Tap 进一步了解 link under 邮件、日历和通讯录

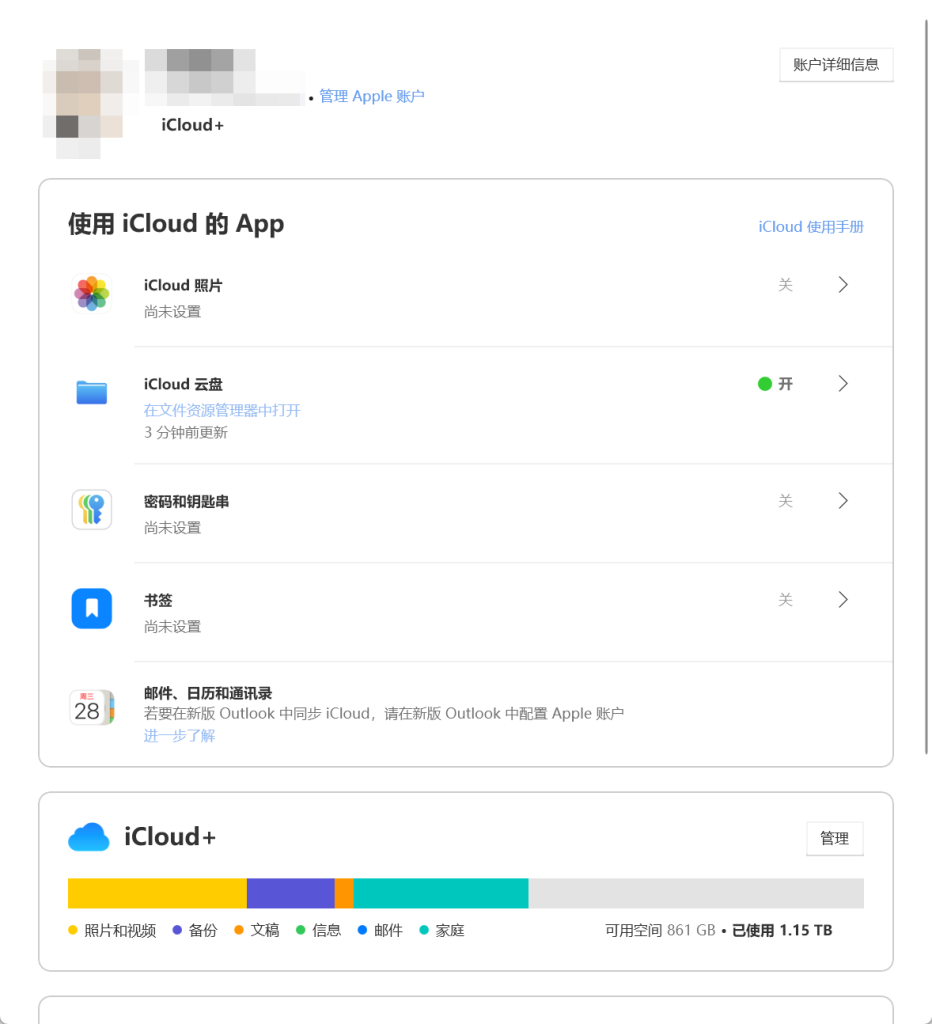(179, 736)
